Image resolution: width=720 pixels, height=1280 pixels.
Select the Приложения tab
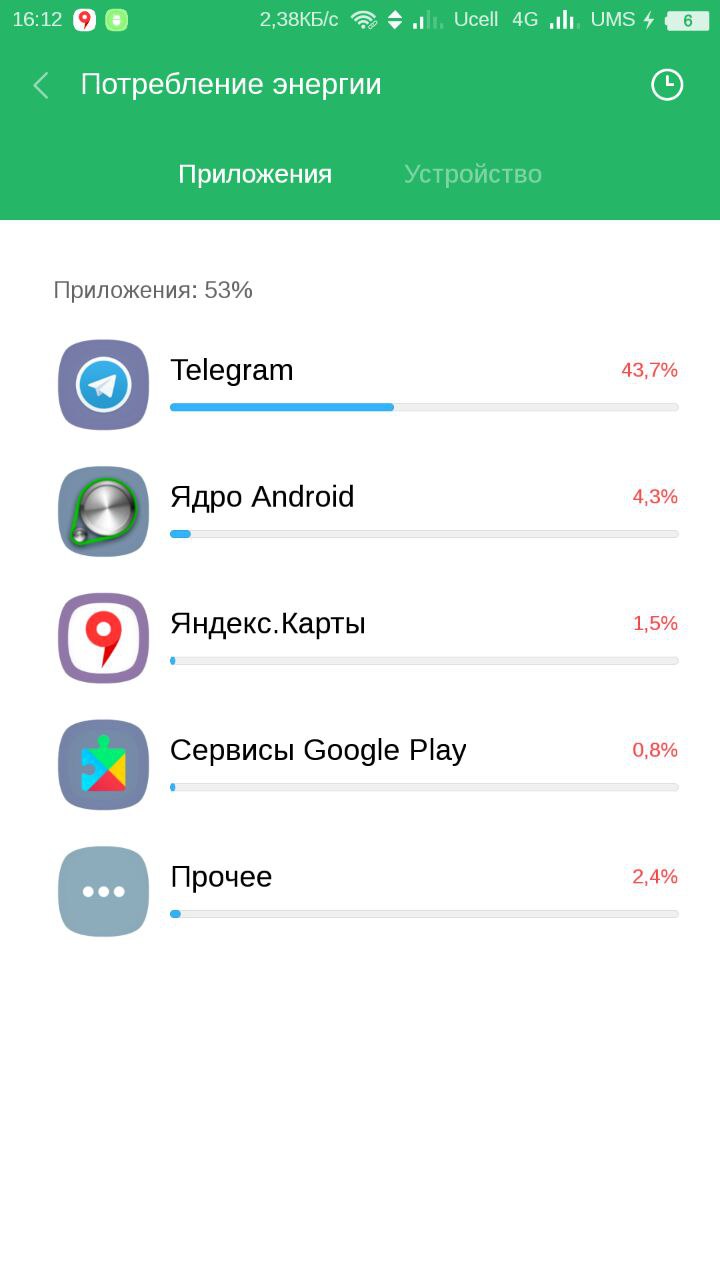(255, 174)
